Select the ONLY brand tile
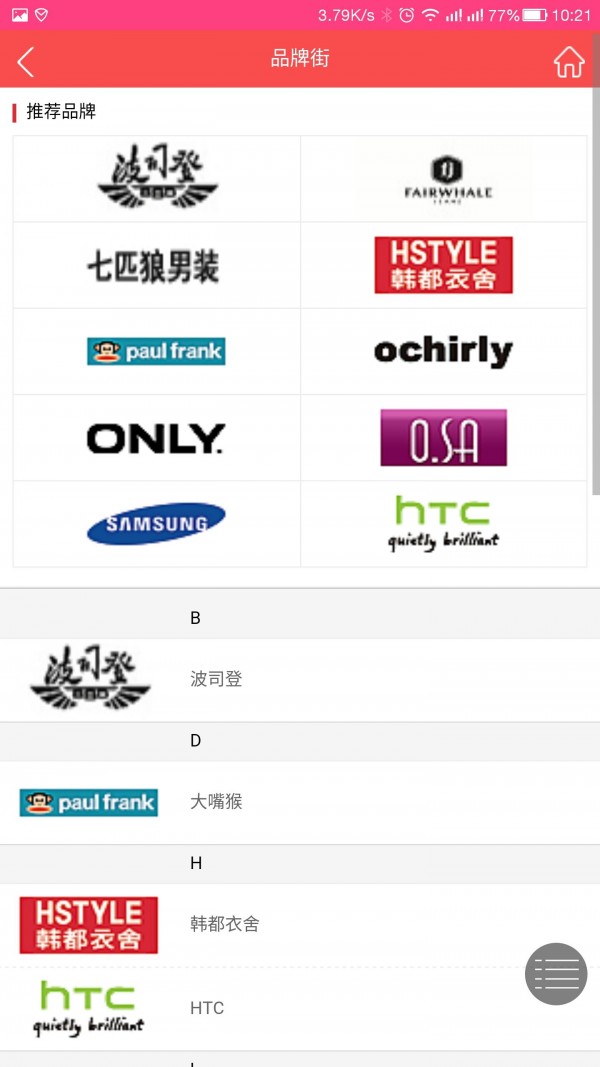Viewport: 600px width, 1067px height. [x=157, y=438]
